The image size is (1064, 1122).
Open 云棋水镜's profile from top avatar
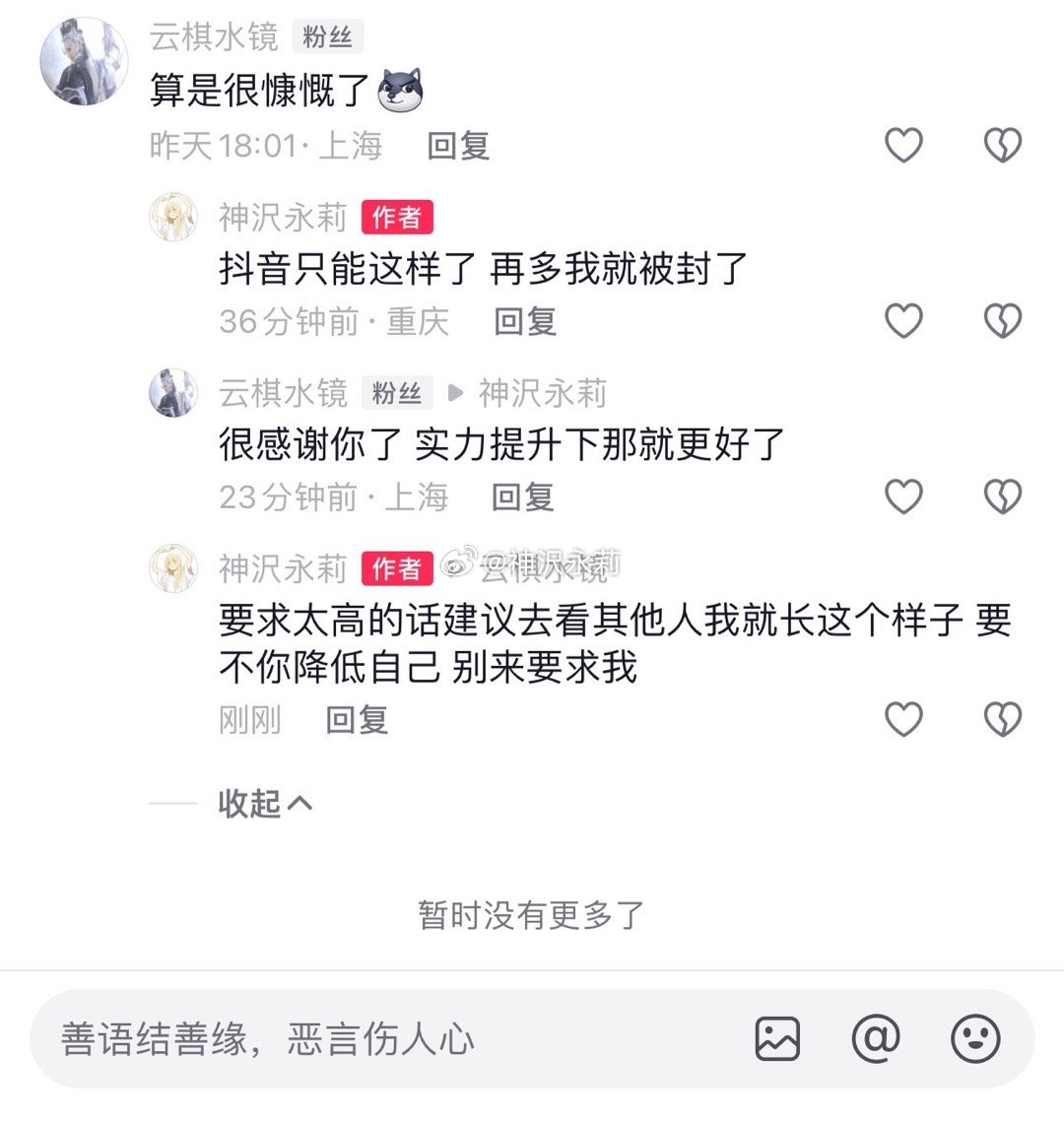pyautogui.click(x=84, y=61)
